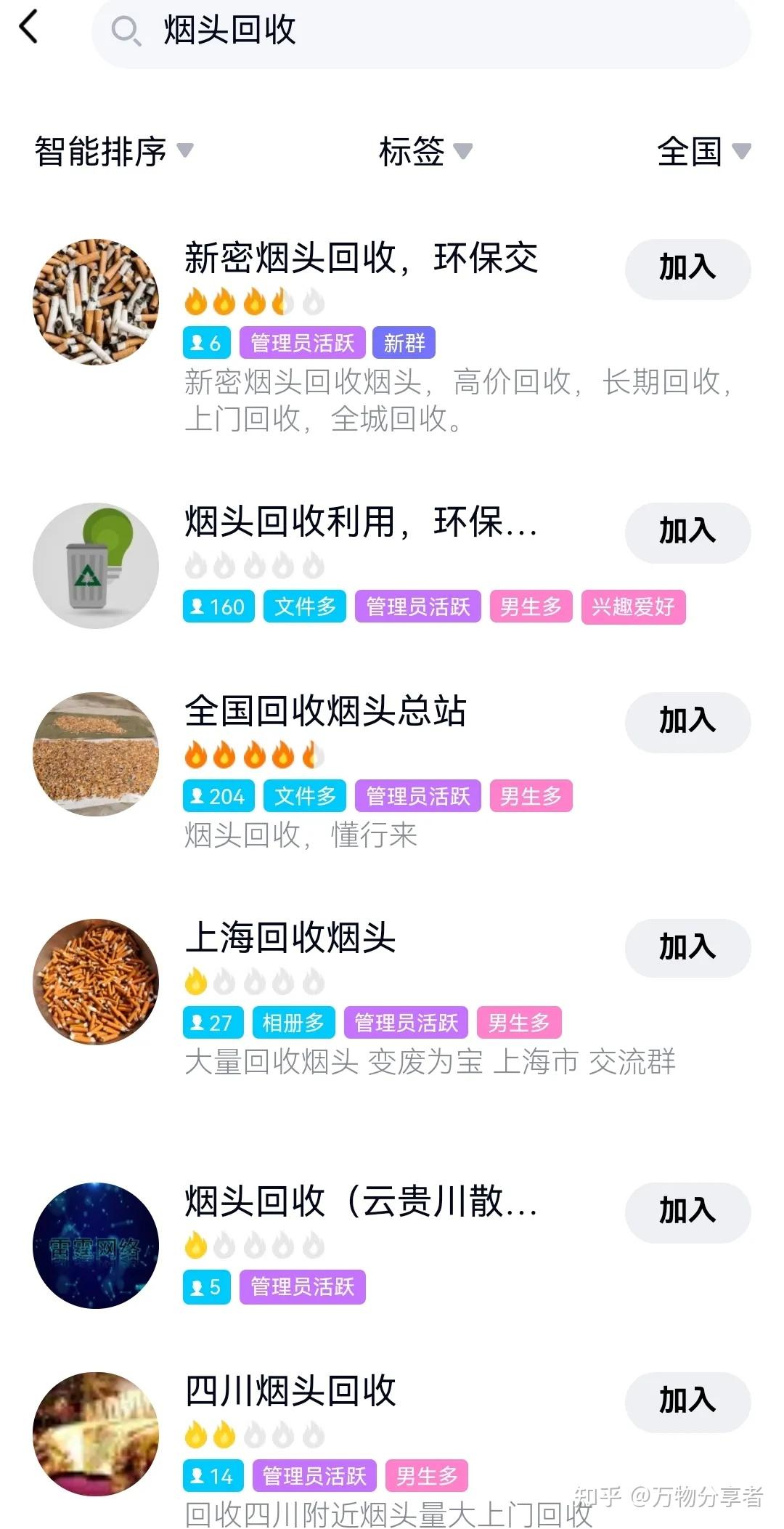Tap the back arrow to leave search results
Screen dimensions: 784x1529
(x=29, y=29)
